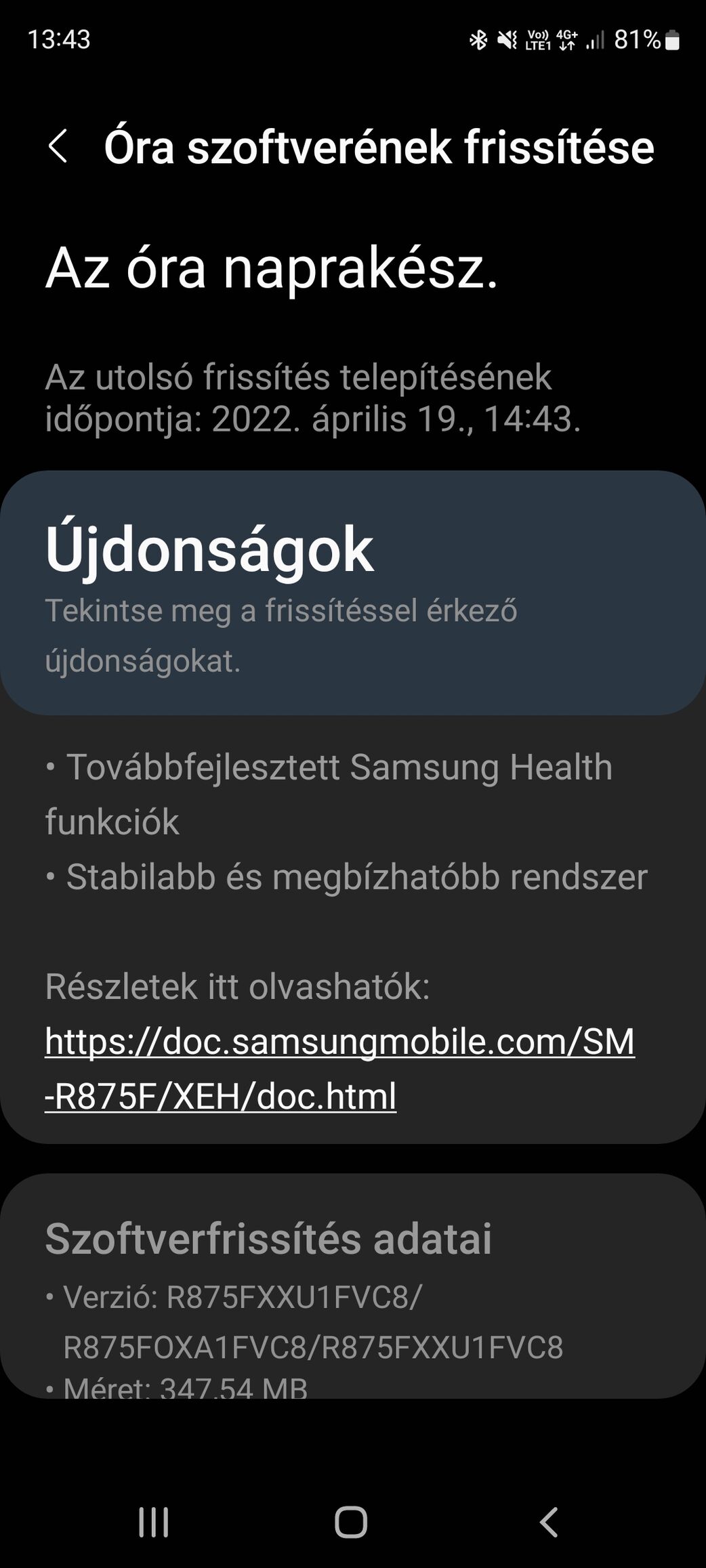Open recent apps from navigation bar
706x1568 pixels.
[x=154, y=1523]
